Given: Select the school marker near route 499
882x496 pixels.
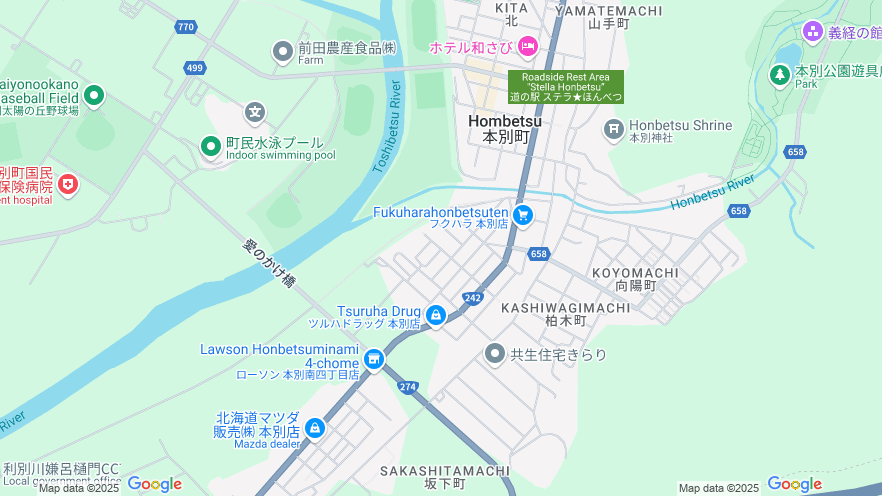Looking at the screenshot, I should [256, 111].
